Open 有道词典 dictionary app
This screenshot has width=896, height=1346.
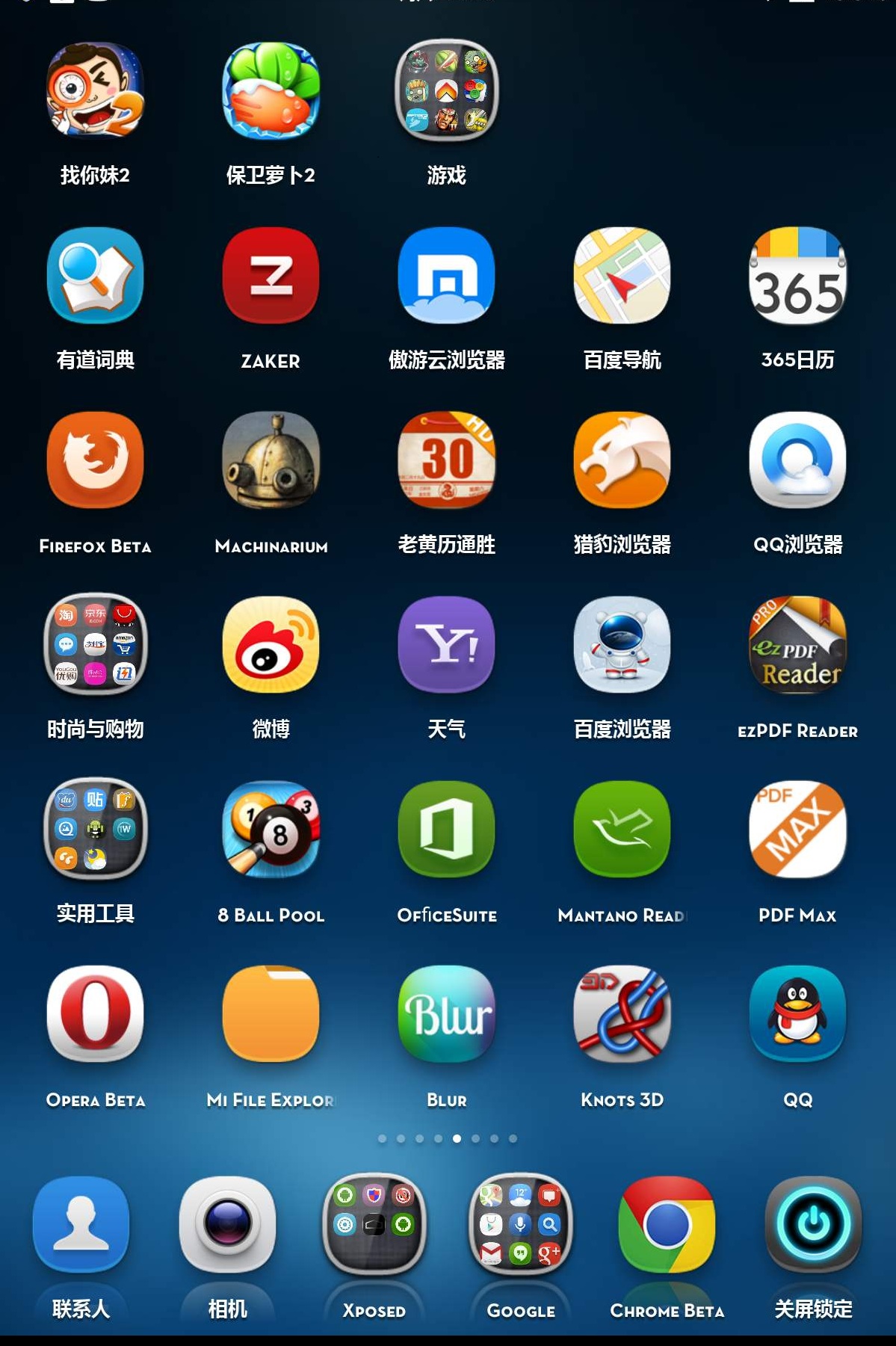tap(95, 276)
